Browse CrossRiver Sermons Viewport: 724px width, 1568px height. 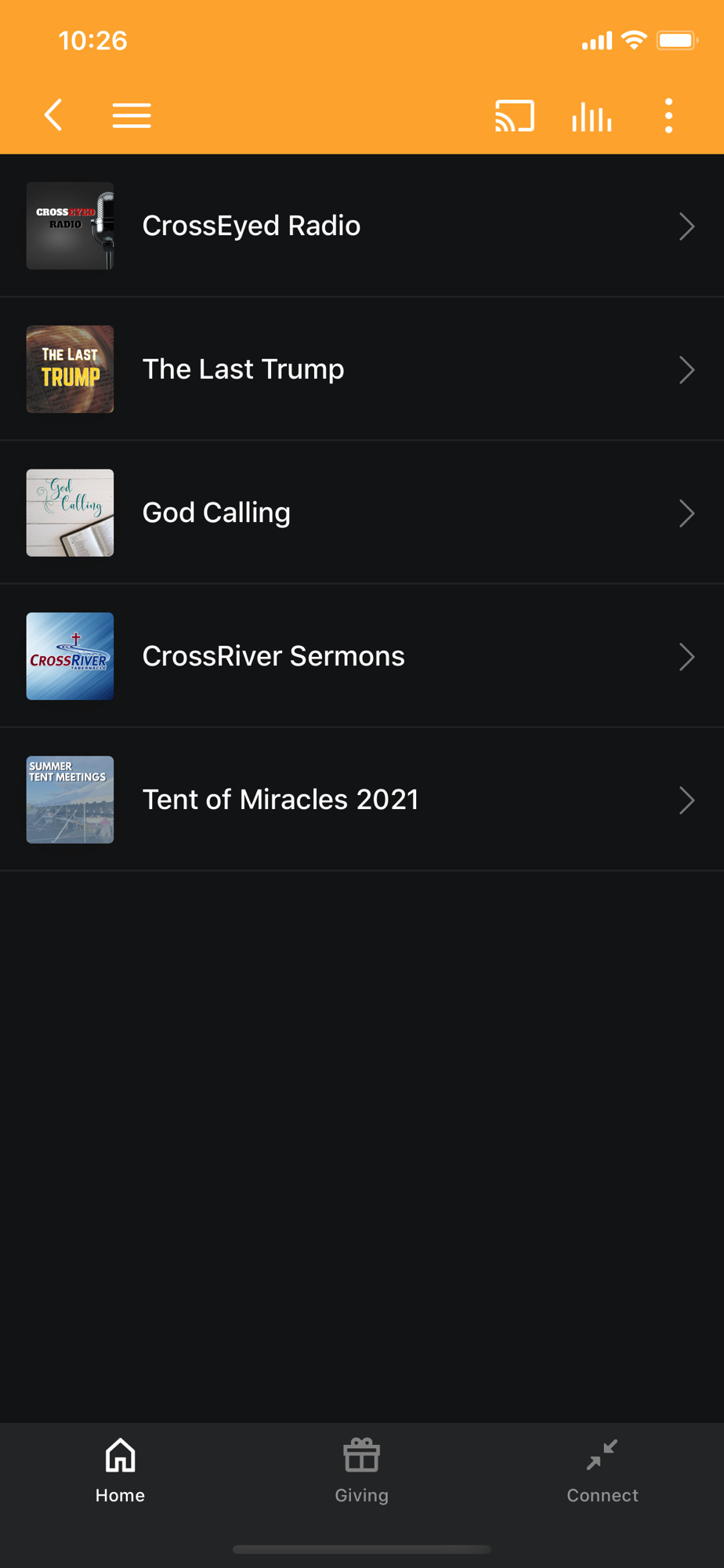click(x=361, y=656)
